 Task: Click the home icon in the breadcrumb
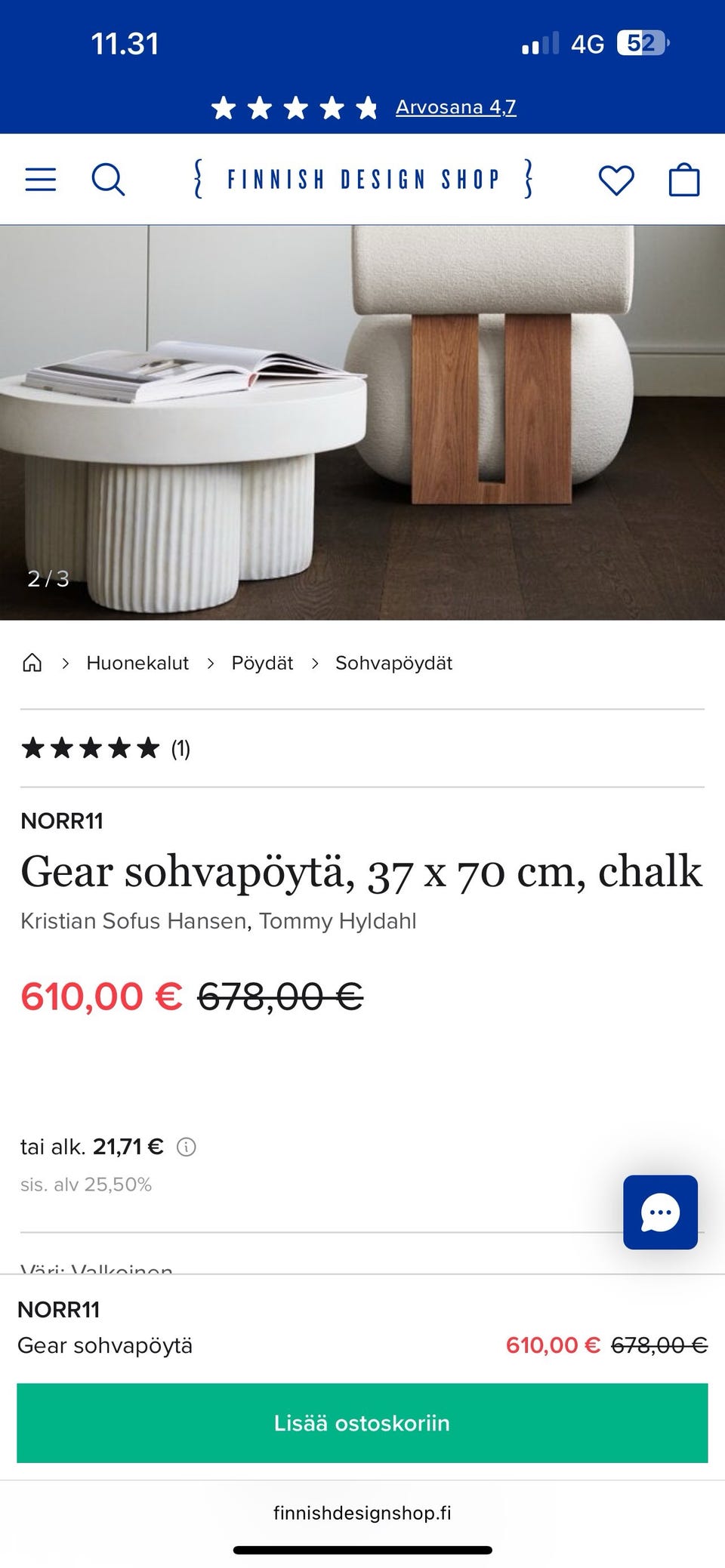[32, 663]
